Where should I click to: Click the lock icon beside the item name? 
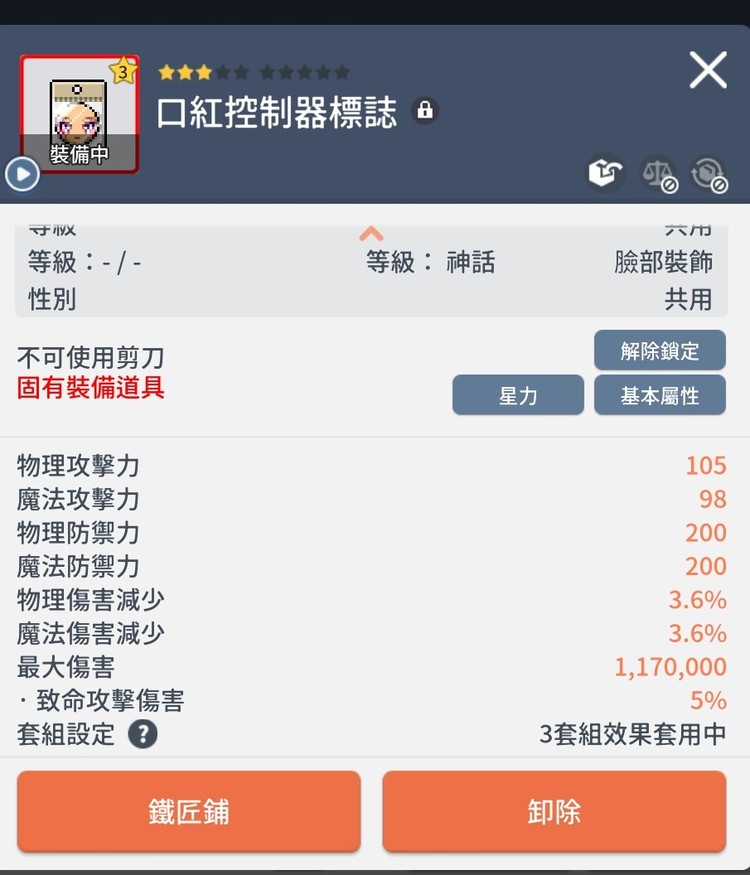(x=424, y=112)
